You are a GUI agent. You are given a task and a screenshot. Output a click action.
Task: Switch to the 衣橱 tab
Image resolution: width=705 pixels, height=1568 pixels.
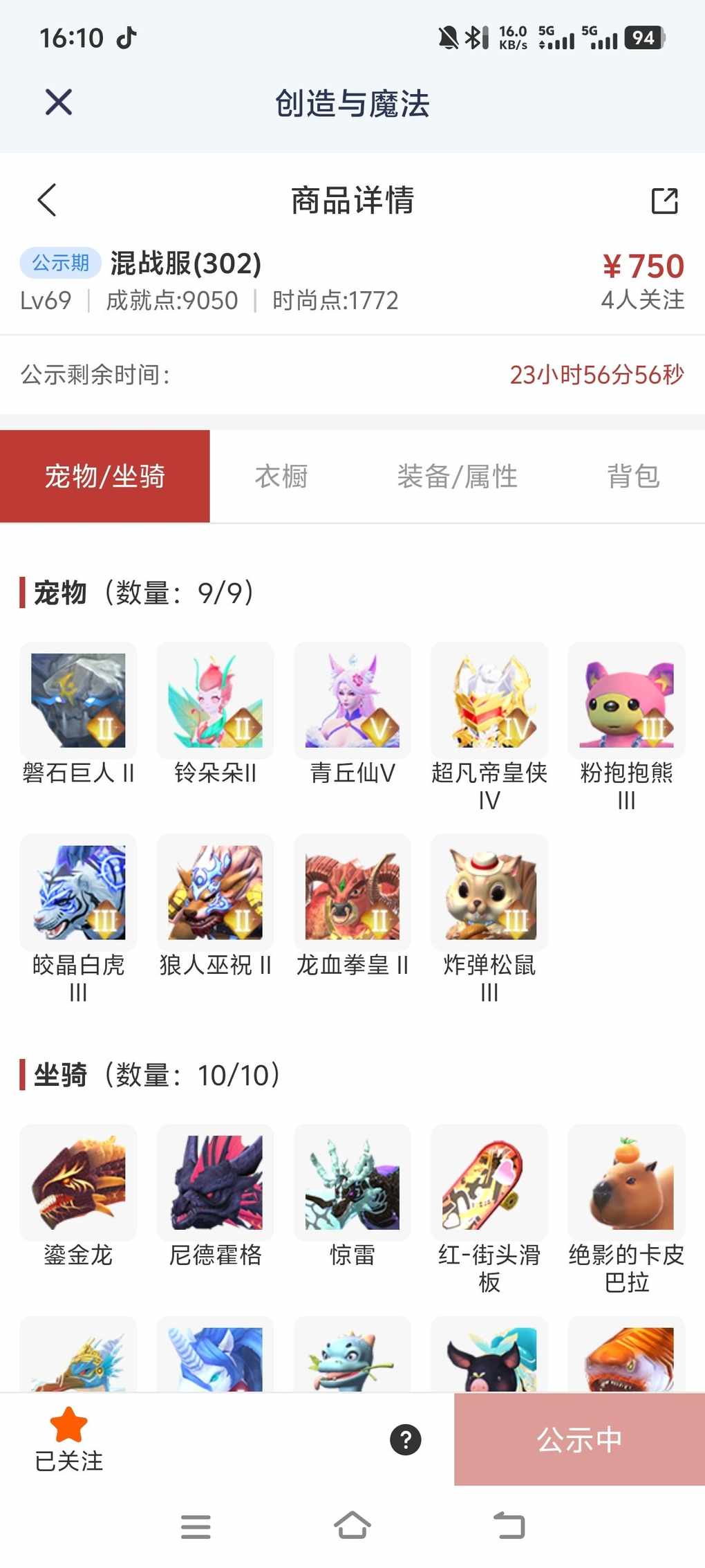pos(281,477)
